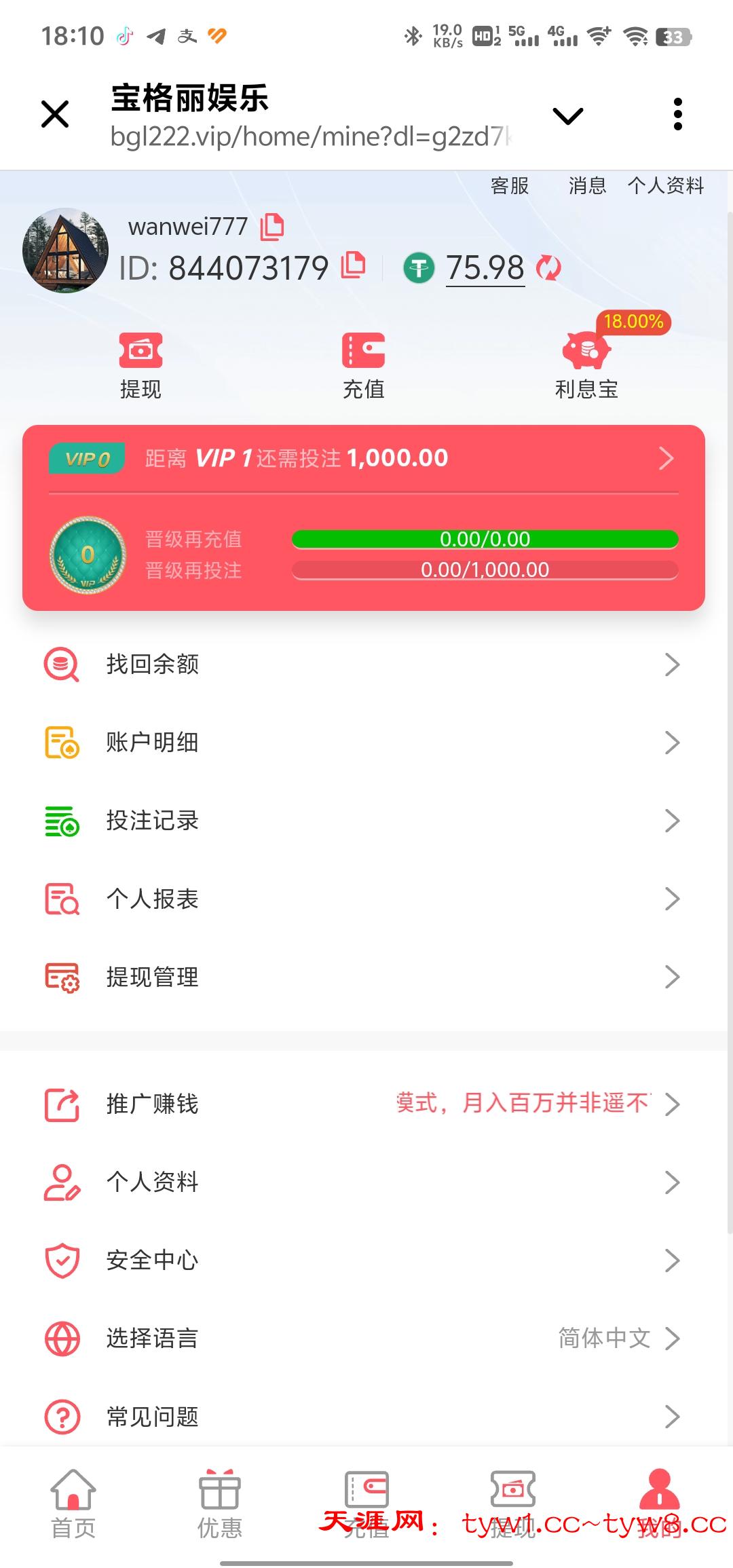This screenshot has height=1568, width=733.
Task: Copy the username wanwei777
Action: point(273,227)
